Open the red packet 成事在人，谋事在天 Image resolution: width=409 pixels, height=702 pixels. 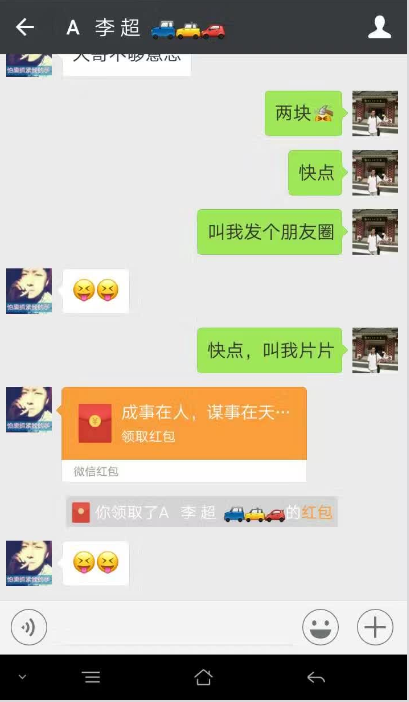[184, 434]
